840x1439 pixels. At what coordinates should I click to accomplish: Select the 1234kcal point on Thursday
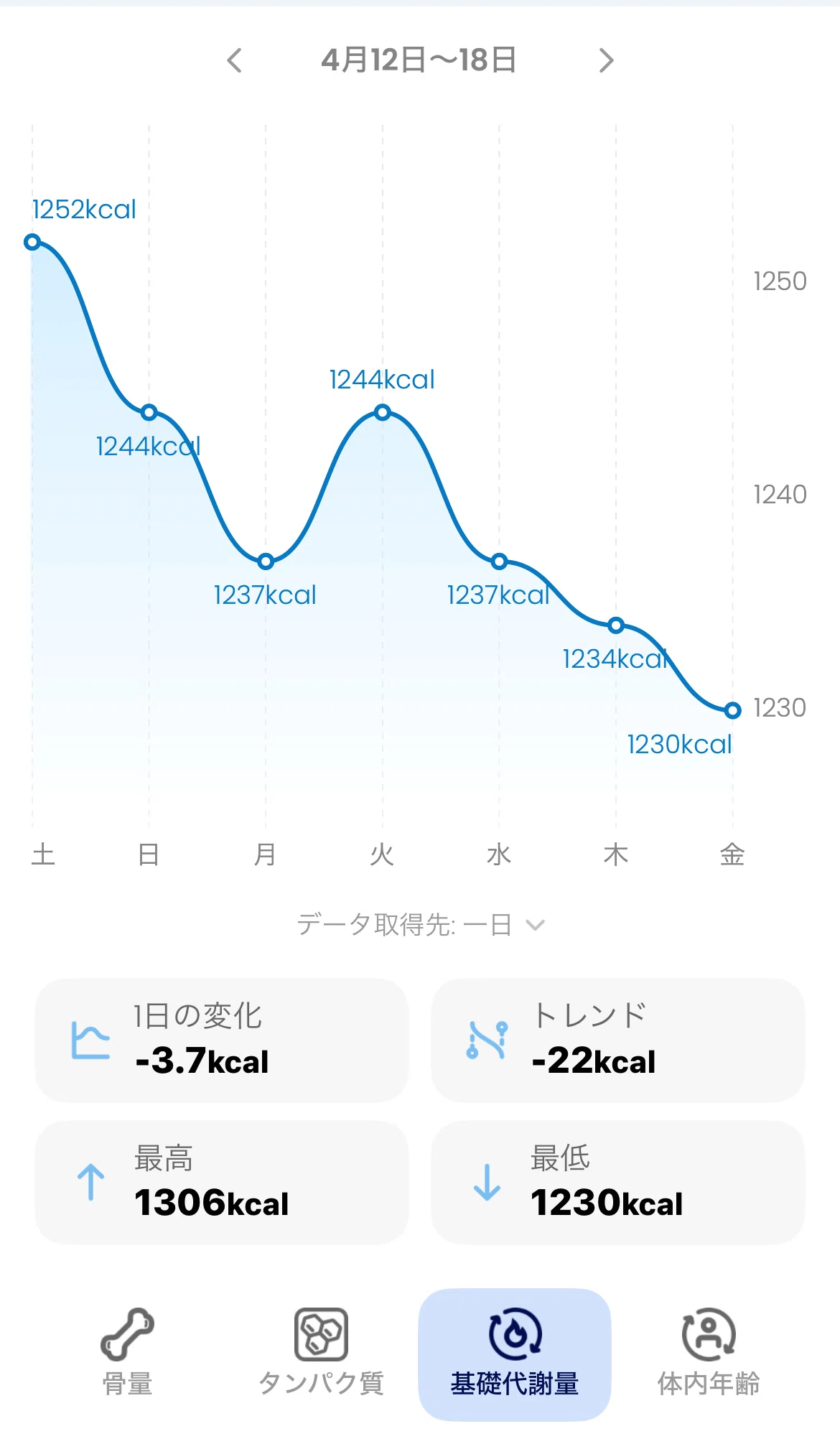pos(616,625)
